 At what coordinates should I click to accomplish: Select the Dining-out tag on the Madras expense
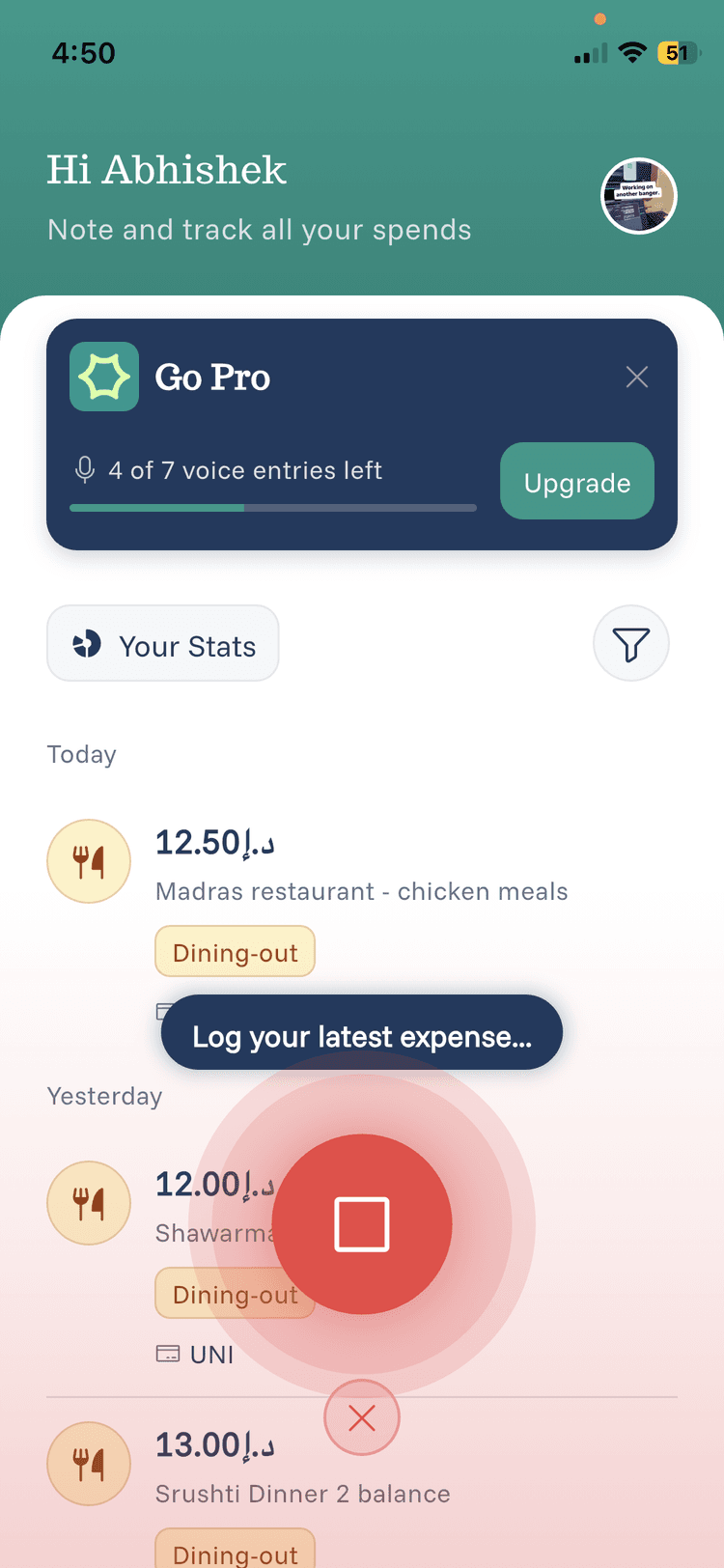coord(235,951)
